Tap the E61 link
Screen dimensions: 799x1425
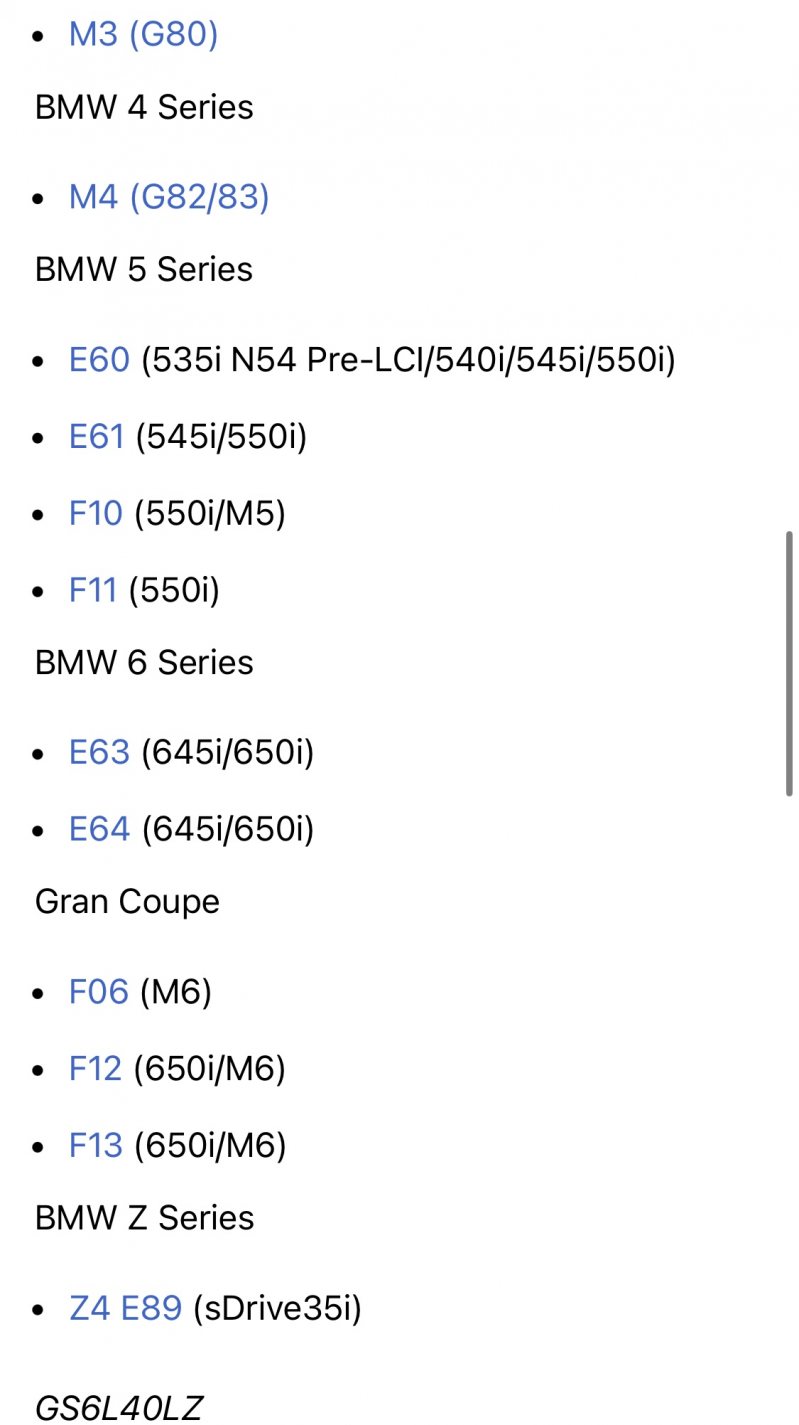(x=96, y=436)
